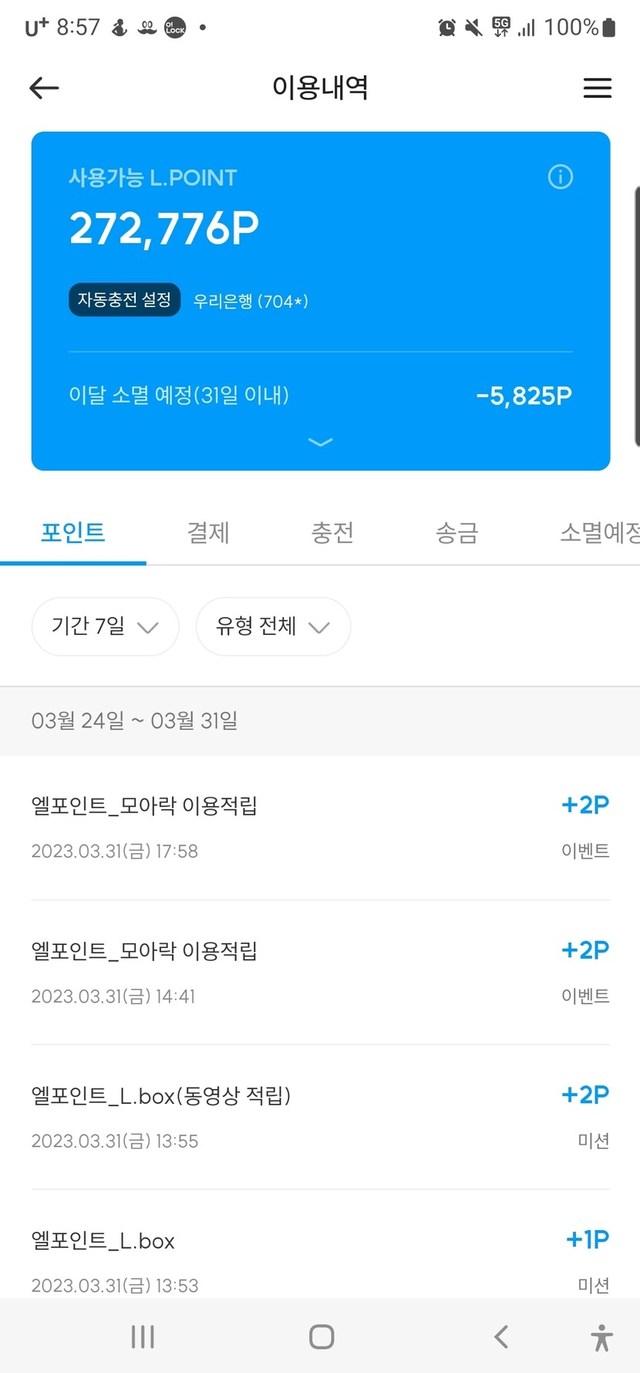
Task: Open the 14:41 모아락 이용적립 entry
Action: [320, 972]
